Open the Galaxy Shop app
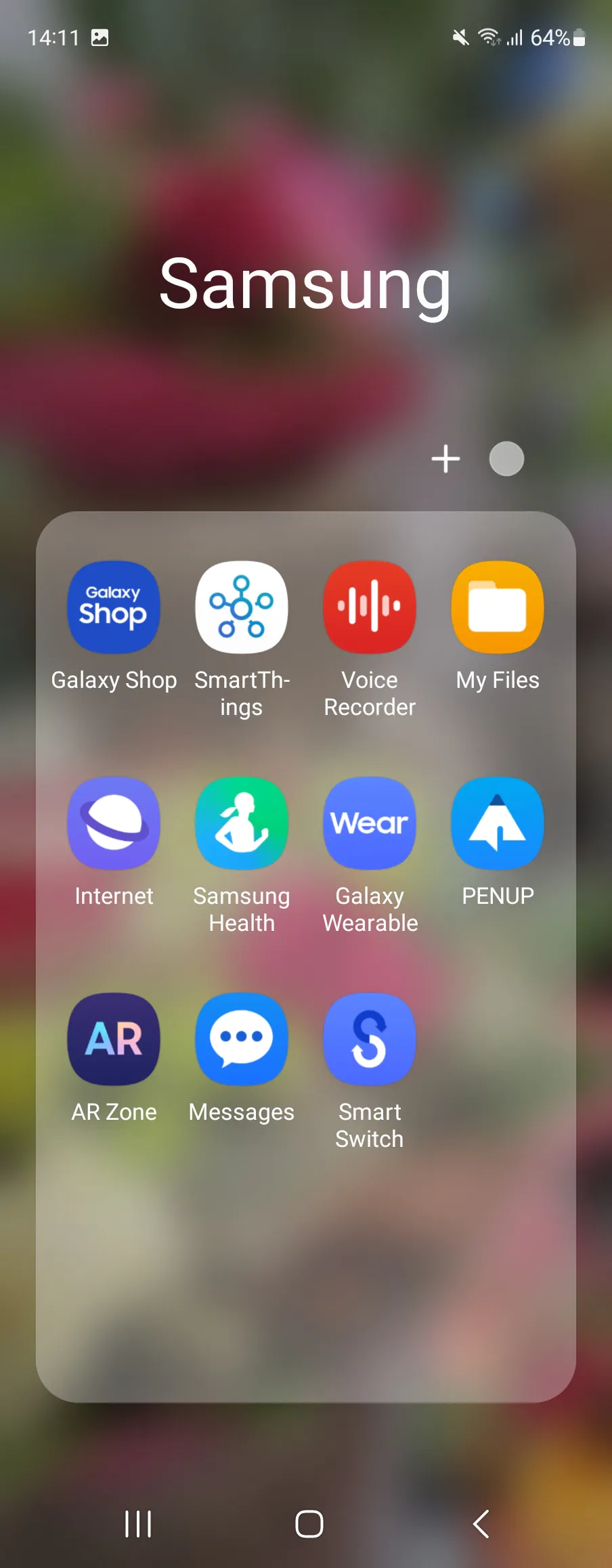The width and height of the screenshot is (612, 1568). coord(114,607)
